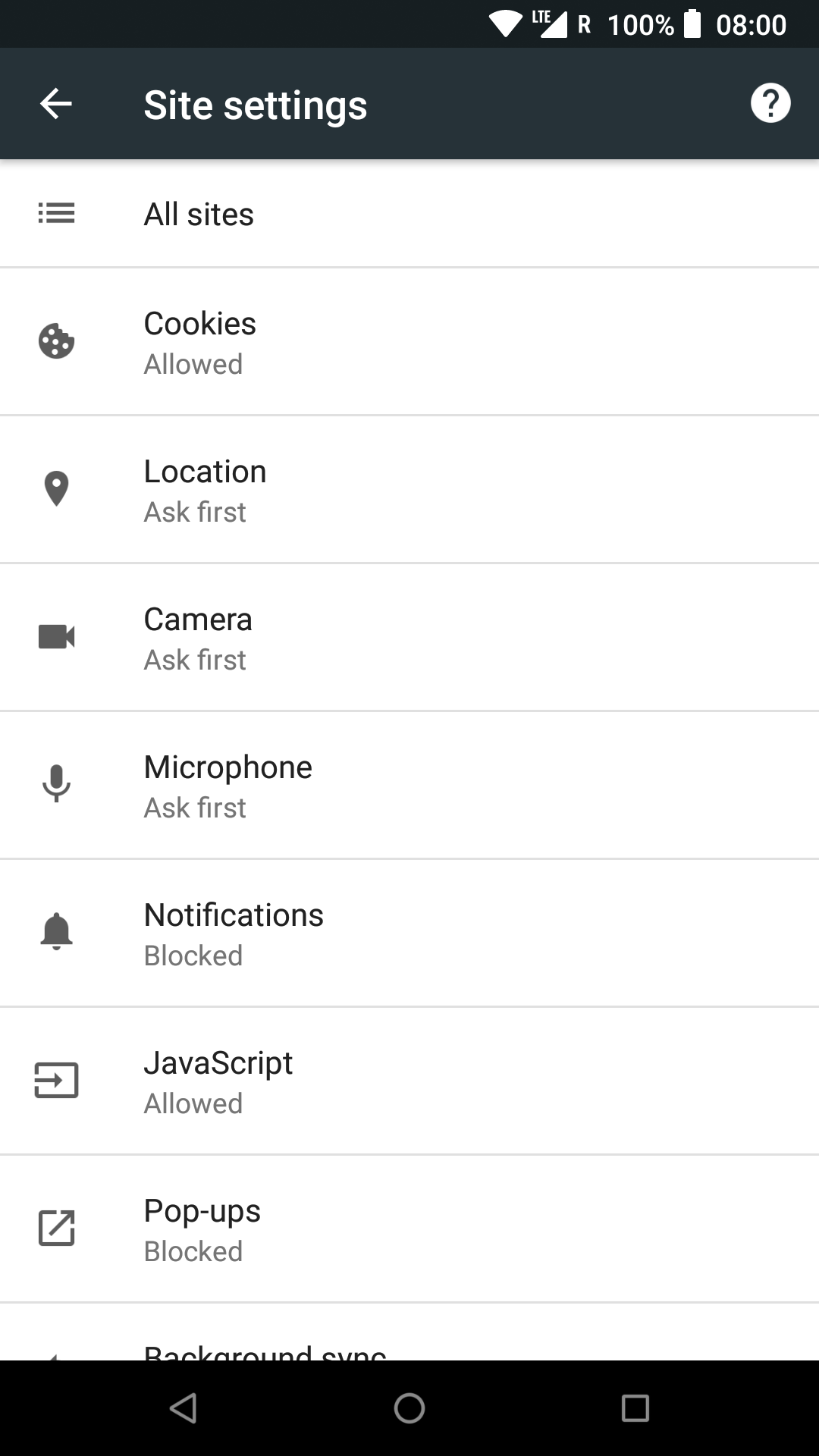The width and height of the screenshot is (819, 1456).
Task: Click the JavaScript source icon
Action: tap(55, 1081)
